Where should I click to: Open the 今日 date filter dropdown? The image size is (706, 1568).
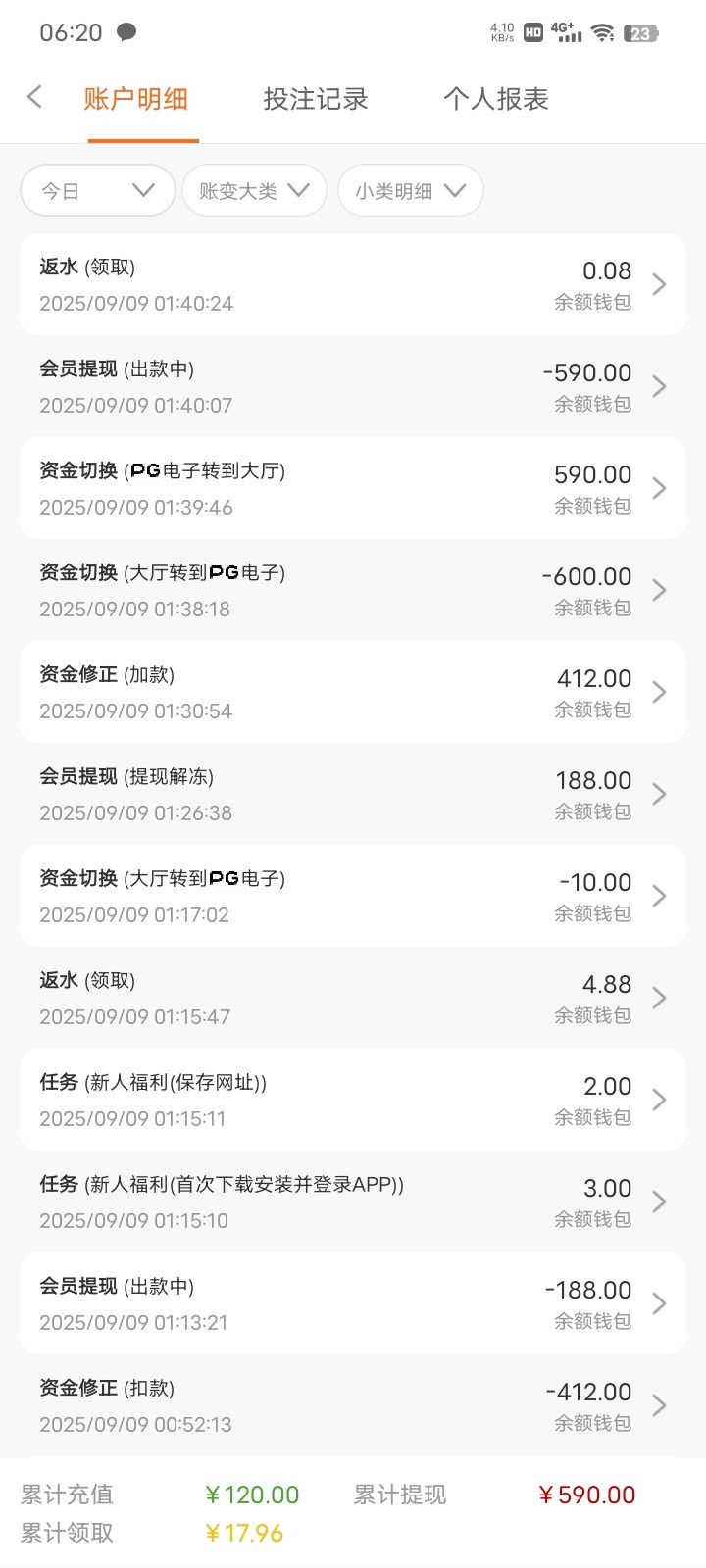(96, 190)
